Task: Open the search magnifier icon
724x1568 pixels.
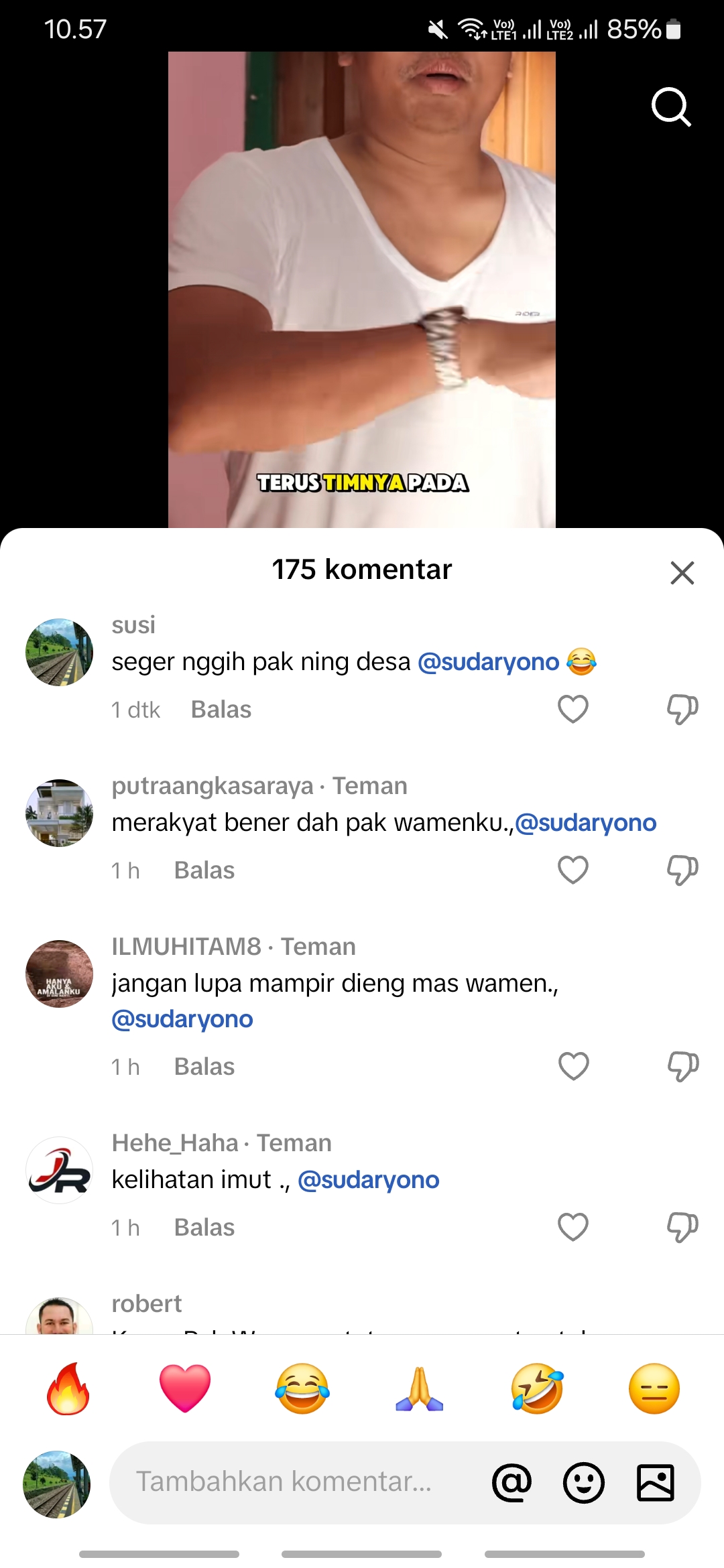Action: click(x=671, y=107)
